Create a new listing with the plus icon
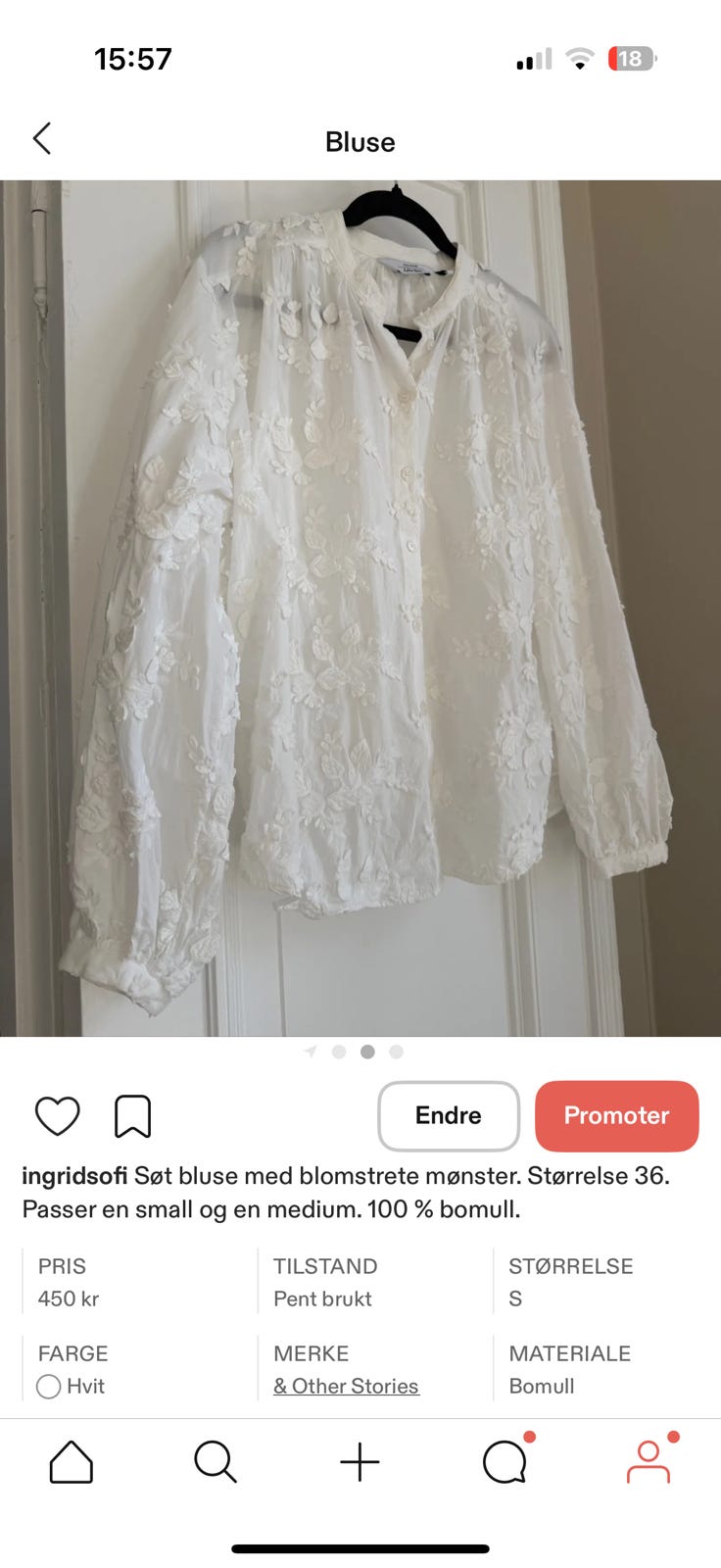This screenshot has height=1568, width=721. point(360,1461)
